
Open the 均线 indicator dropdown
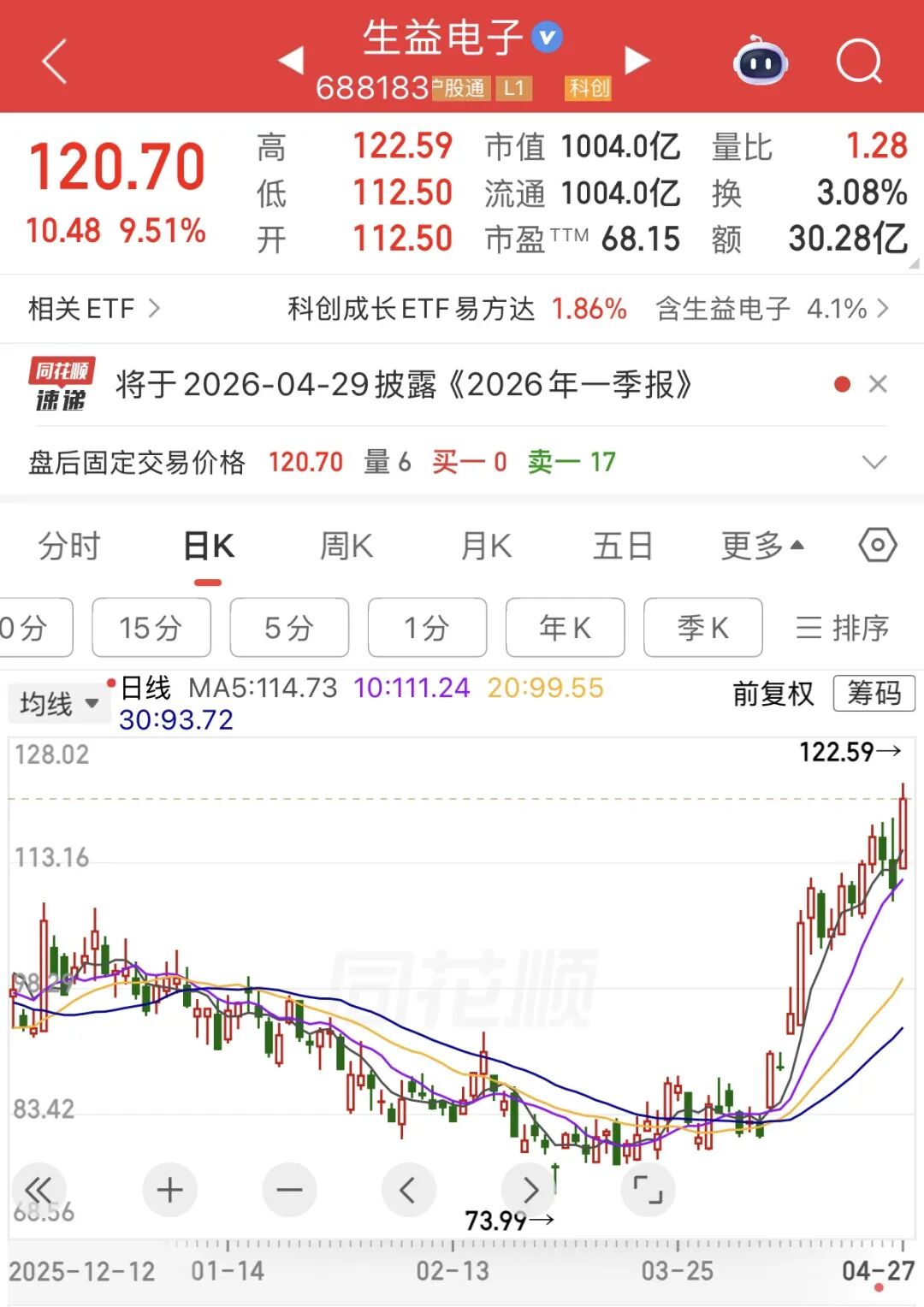point(59,704)
